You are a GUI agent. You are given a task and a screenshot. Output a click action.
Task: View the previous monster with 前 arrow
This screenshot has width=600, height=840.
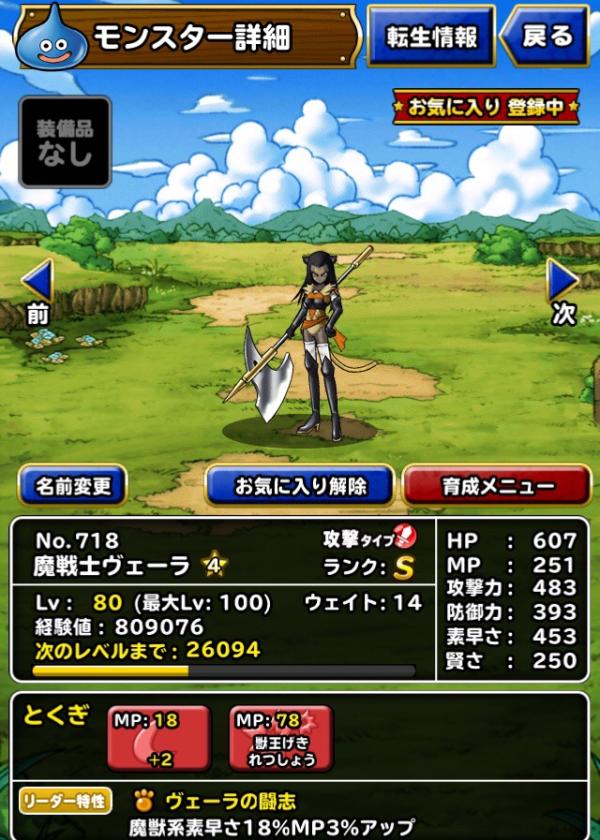[37, 290]
